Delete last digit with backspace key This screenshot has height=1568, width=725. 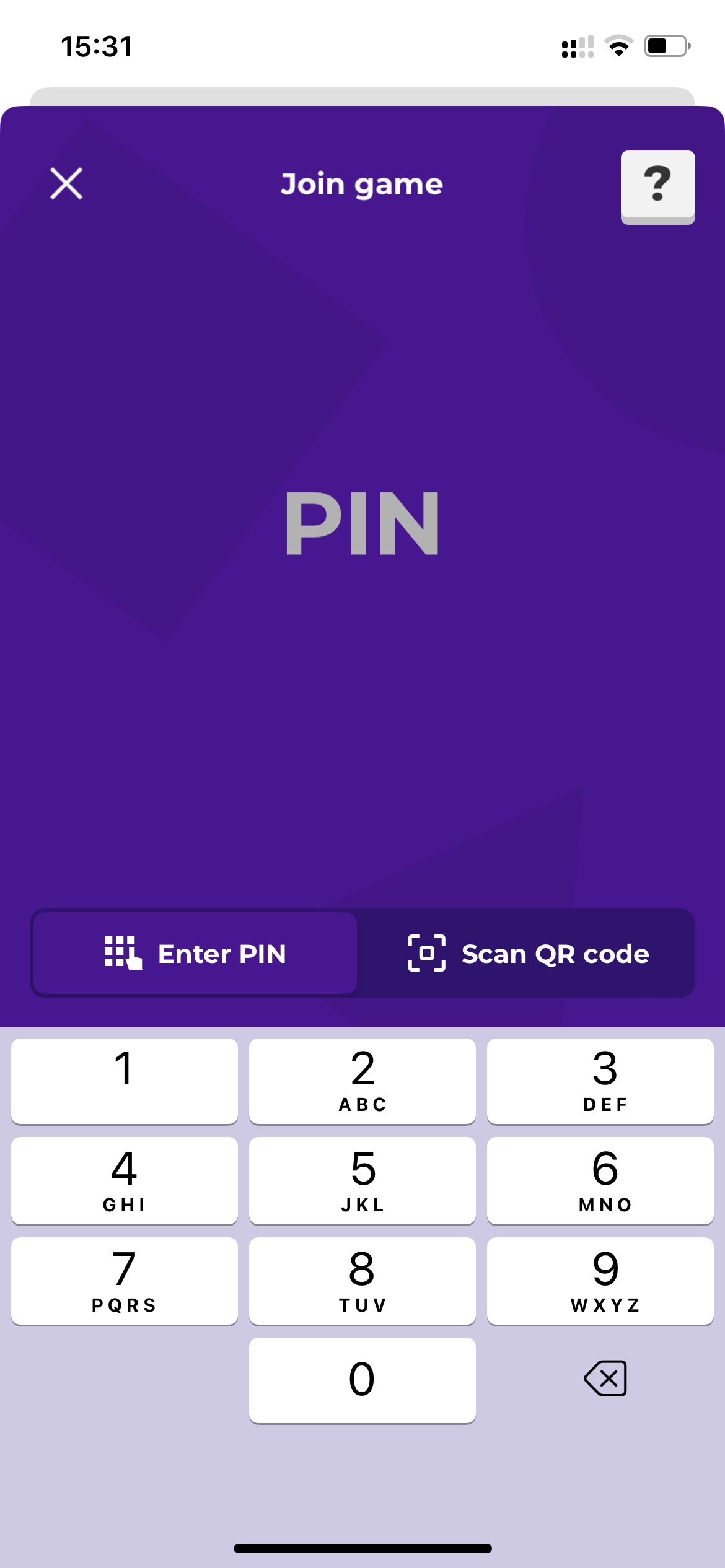pos(605,1379)
